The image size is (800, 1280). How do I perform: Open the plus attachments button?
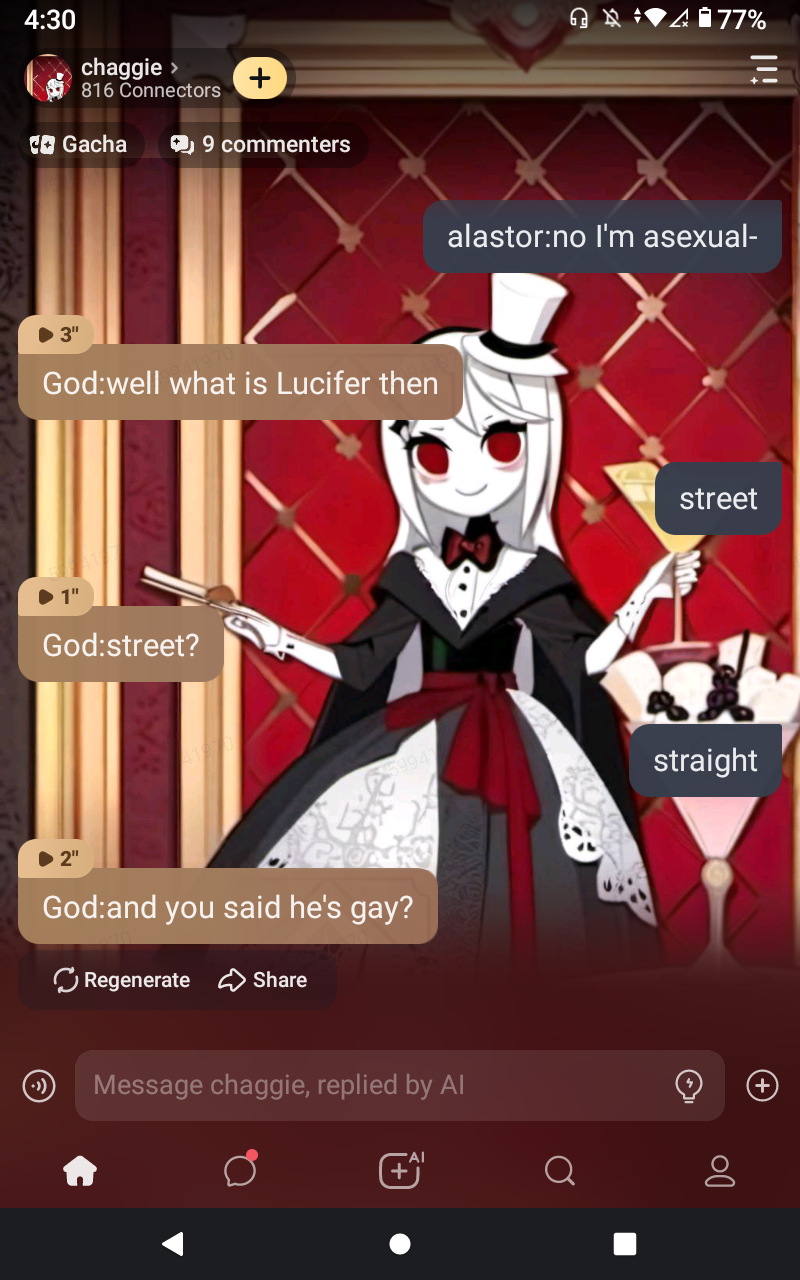762,1085
